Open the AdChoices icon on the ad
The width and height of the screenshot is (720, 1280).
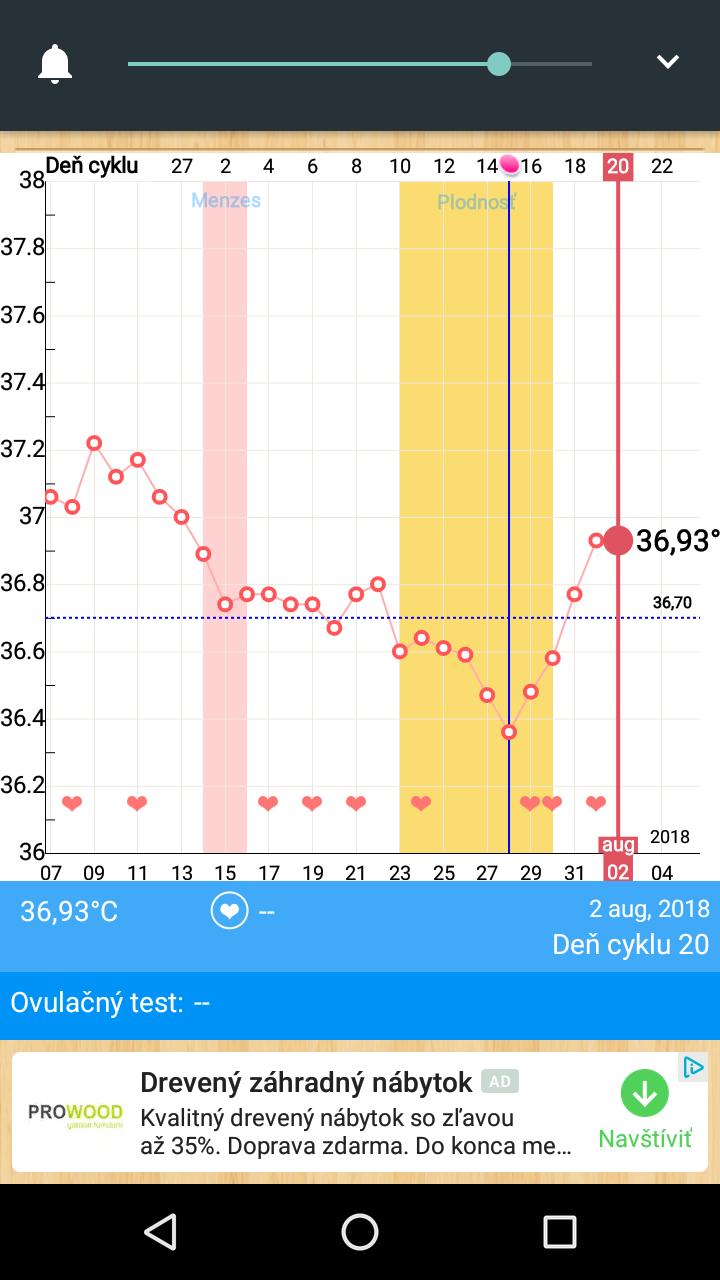coord(693,1067)
